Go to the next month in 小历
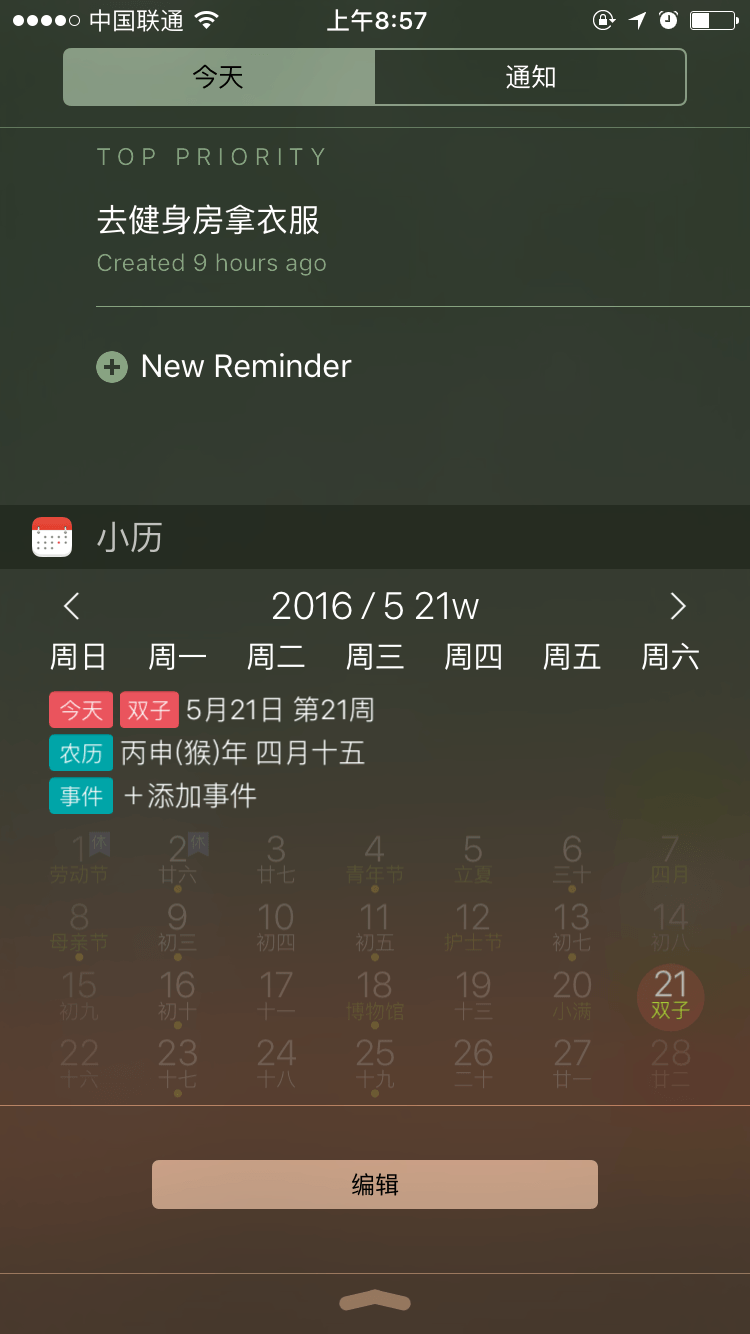Viewport: 750px width, 1334px height. pos(678,606)
